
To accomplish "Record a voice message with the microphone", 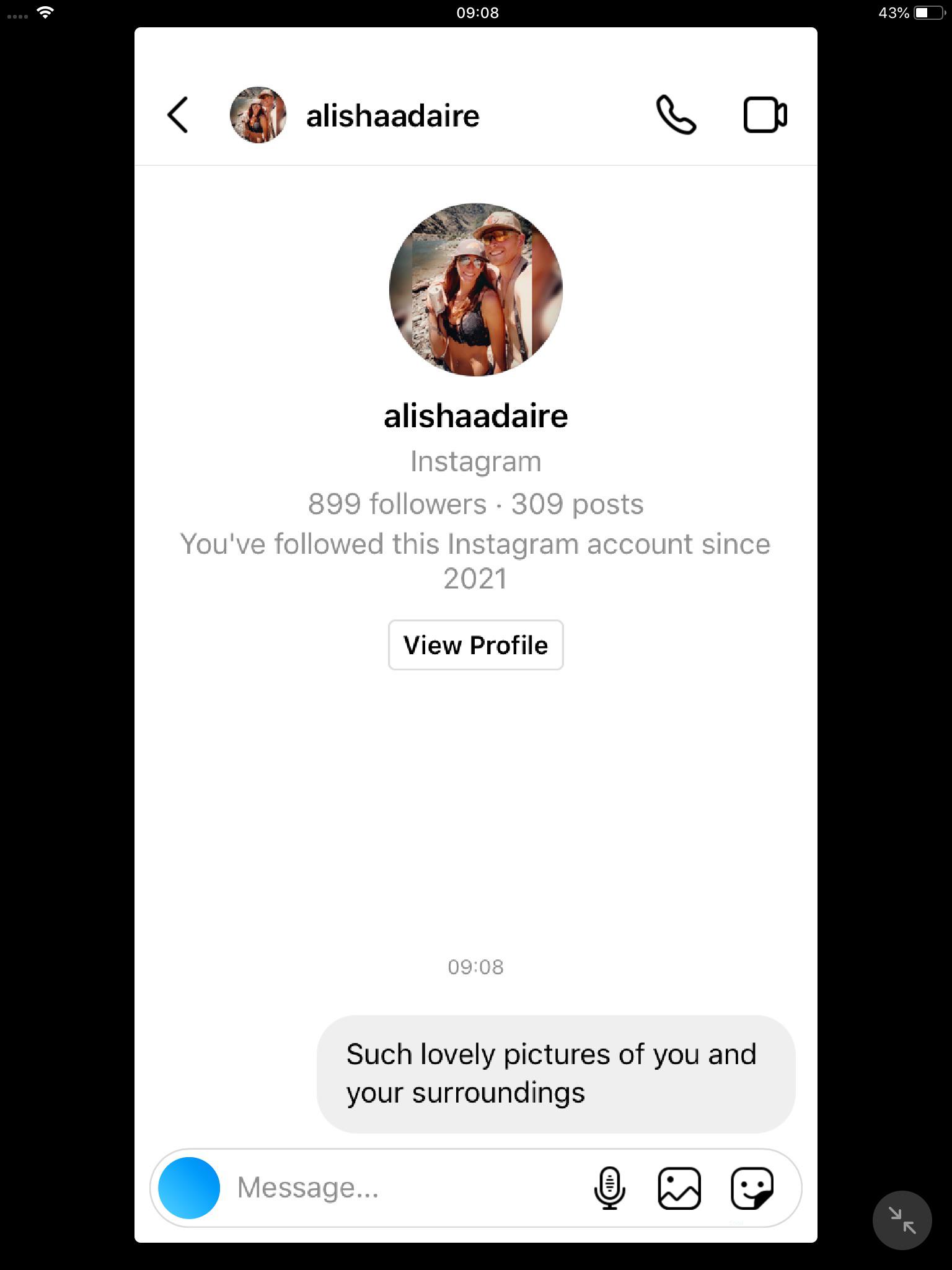I will click(609, 1188).
